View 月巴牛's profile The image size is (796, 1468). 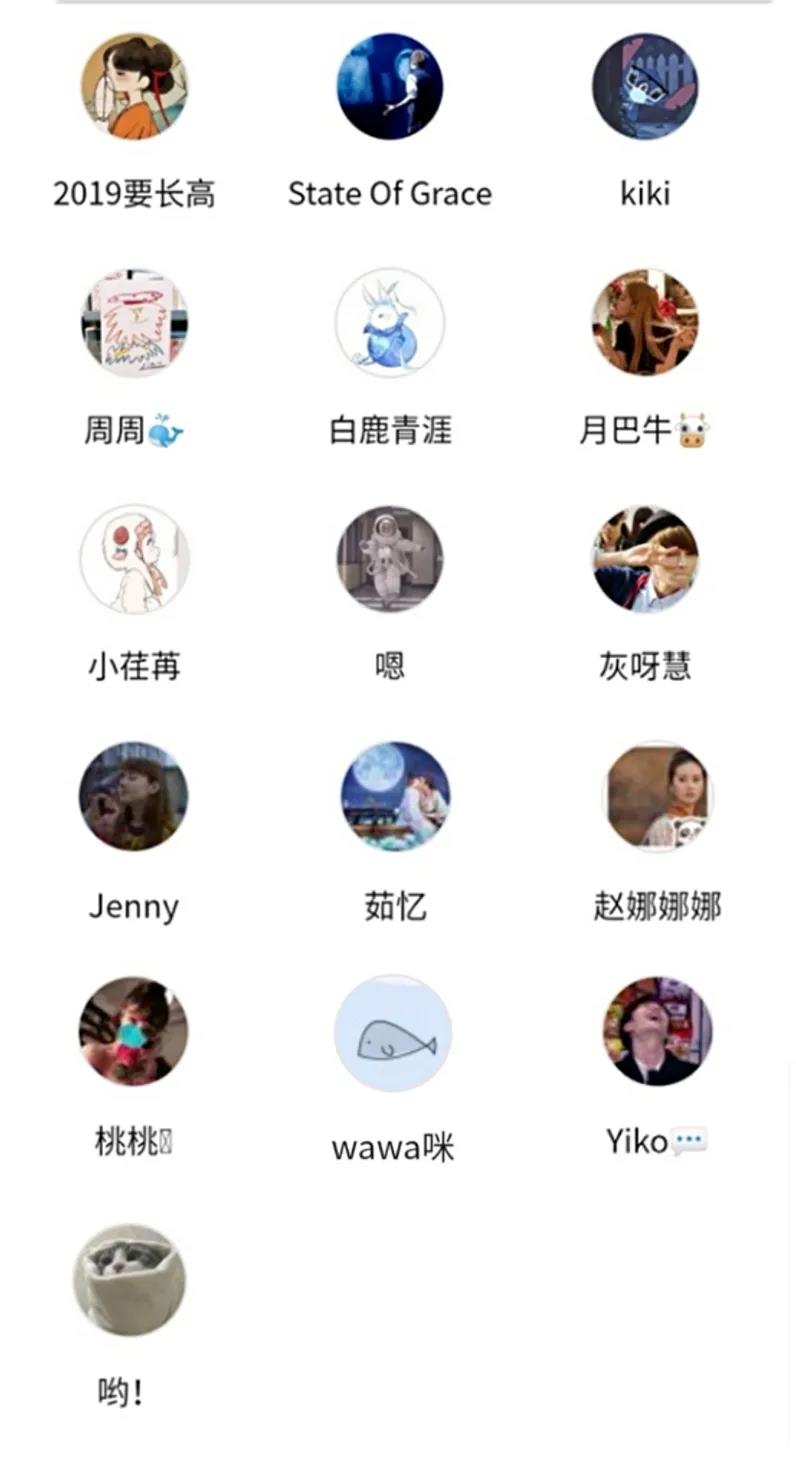pos(645,323)
